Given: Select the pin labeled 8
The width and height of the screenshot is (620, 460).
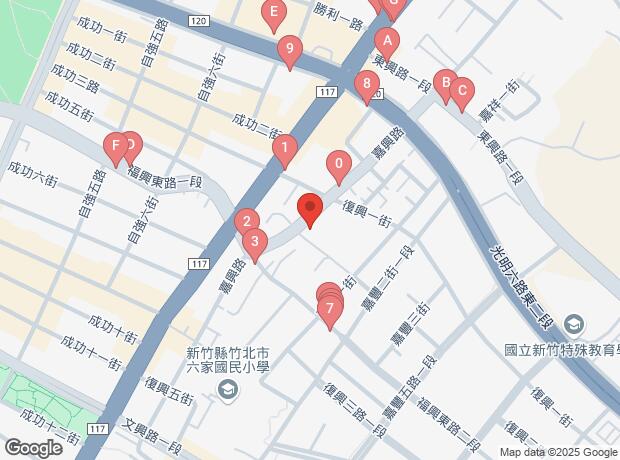Looking at the screenshot, I should [x=368, y=84].
